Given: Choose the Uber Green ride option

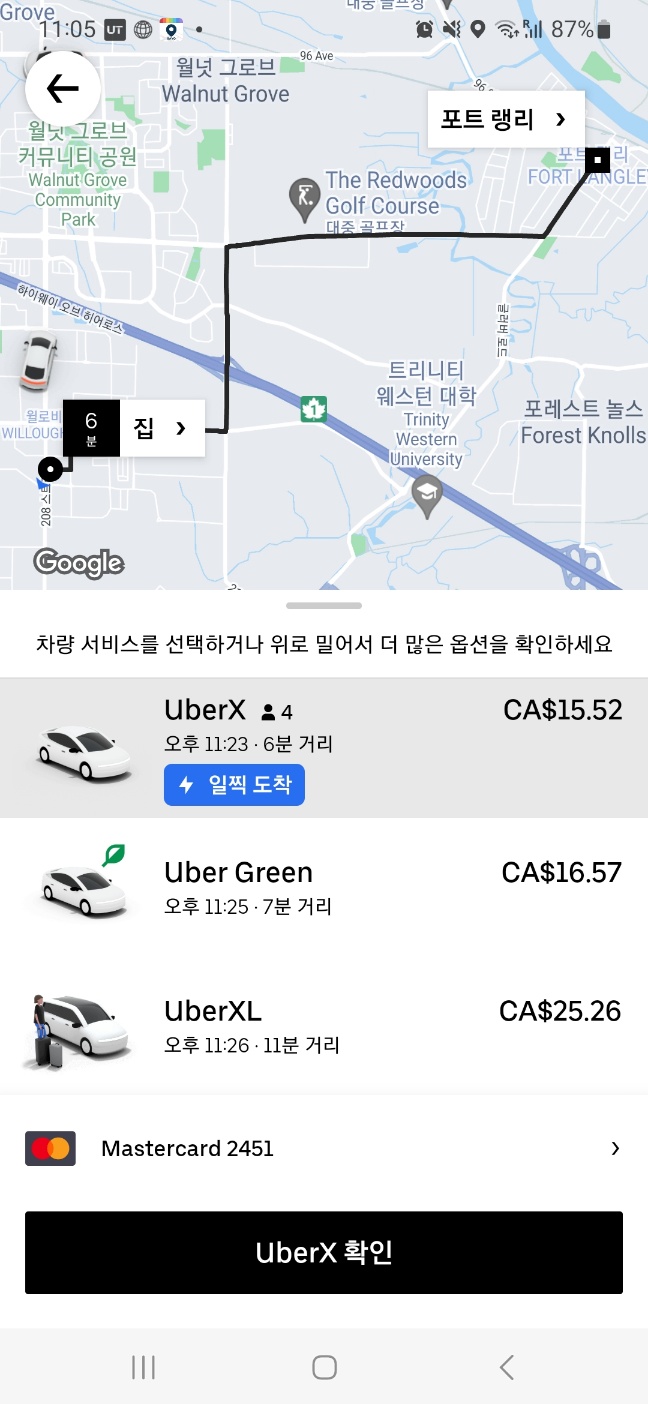Looking at the screenshot, I should point(324,887).
